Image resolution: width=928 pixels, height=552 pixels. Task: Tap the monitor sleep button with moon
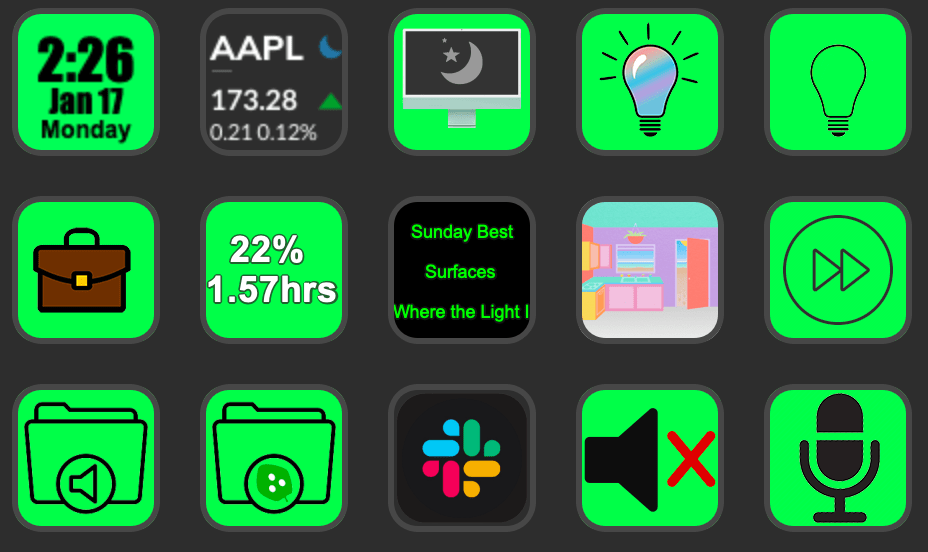tap(462, 82)
